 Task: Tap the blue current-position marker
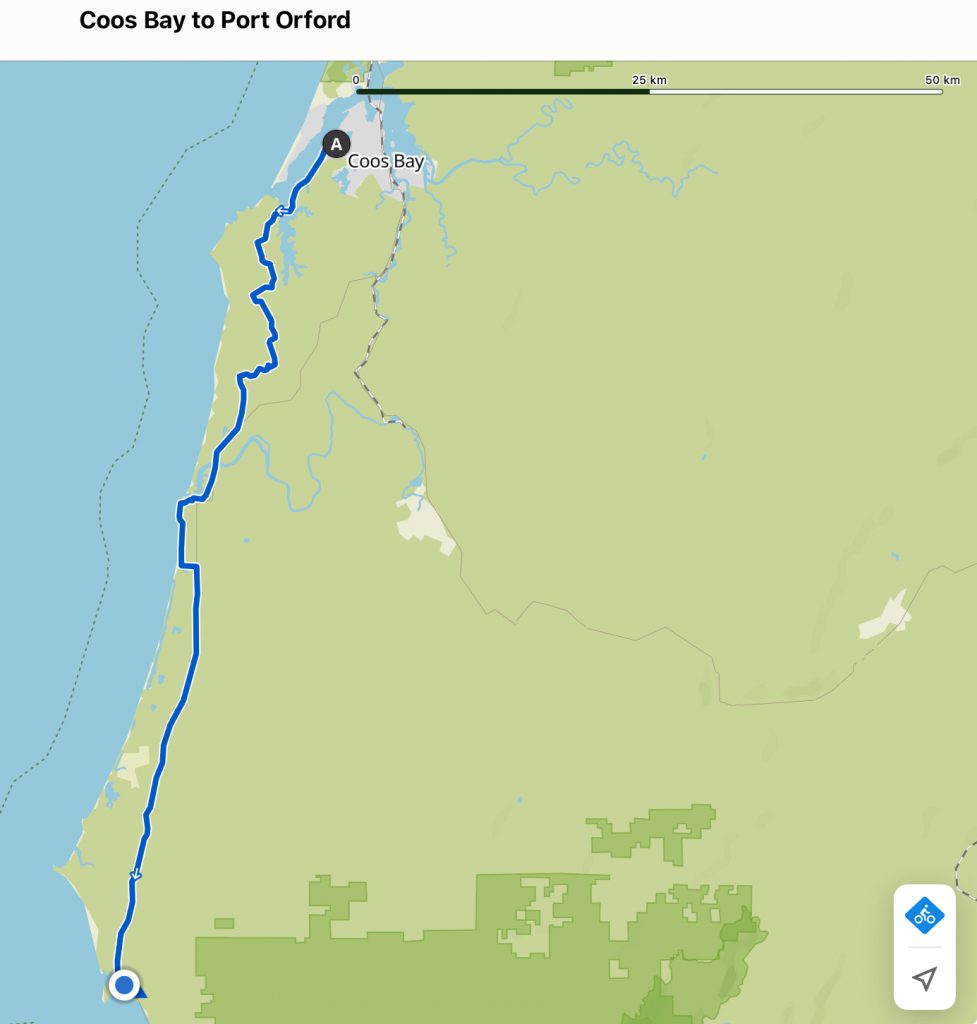(x=124, y=986)
